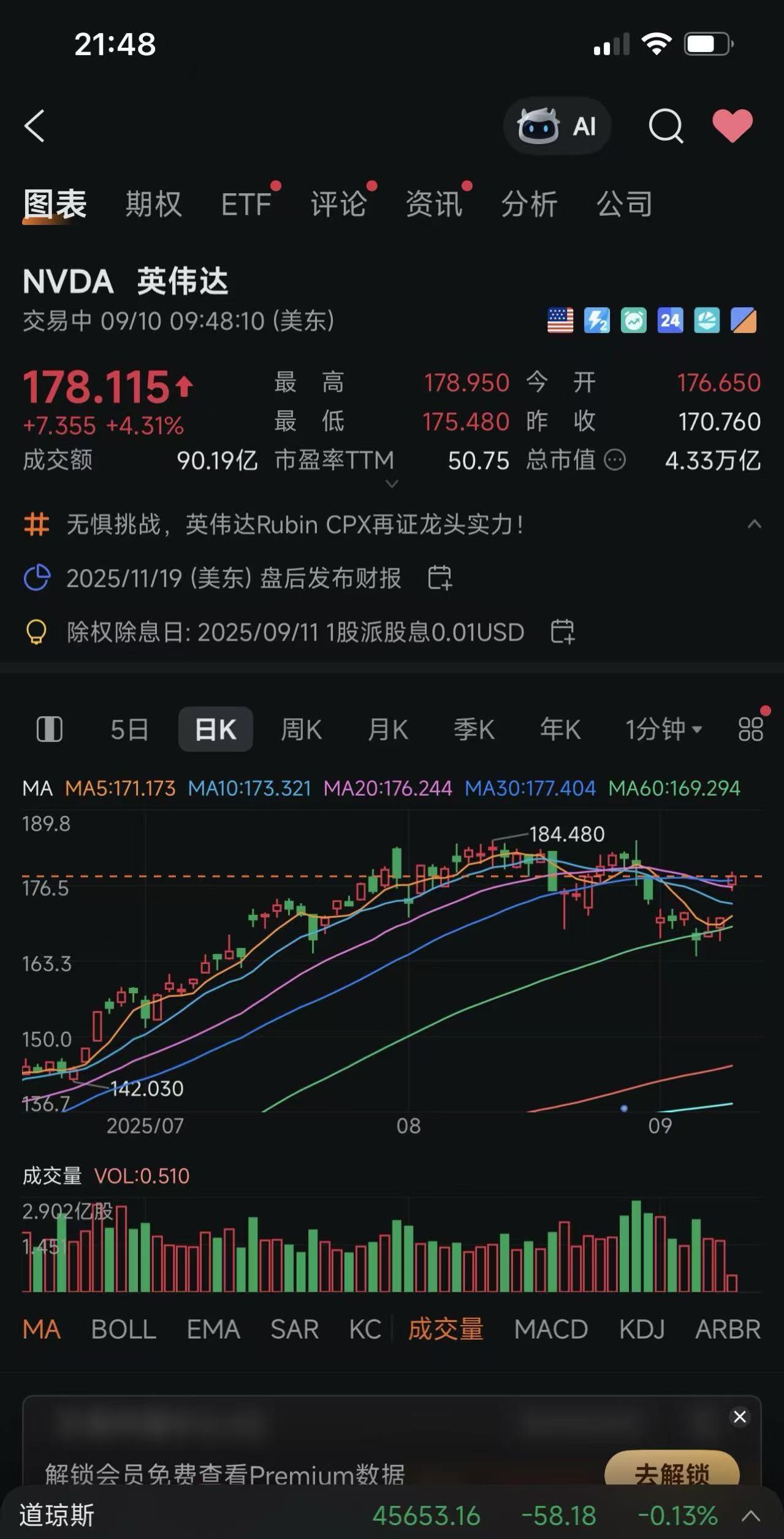Open chart settings grid icon
Image resolution: width=784 pixels, height=1539 pixels.
(x=751, y=729)
